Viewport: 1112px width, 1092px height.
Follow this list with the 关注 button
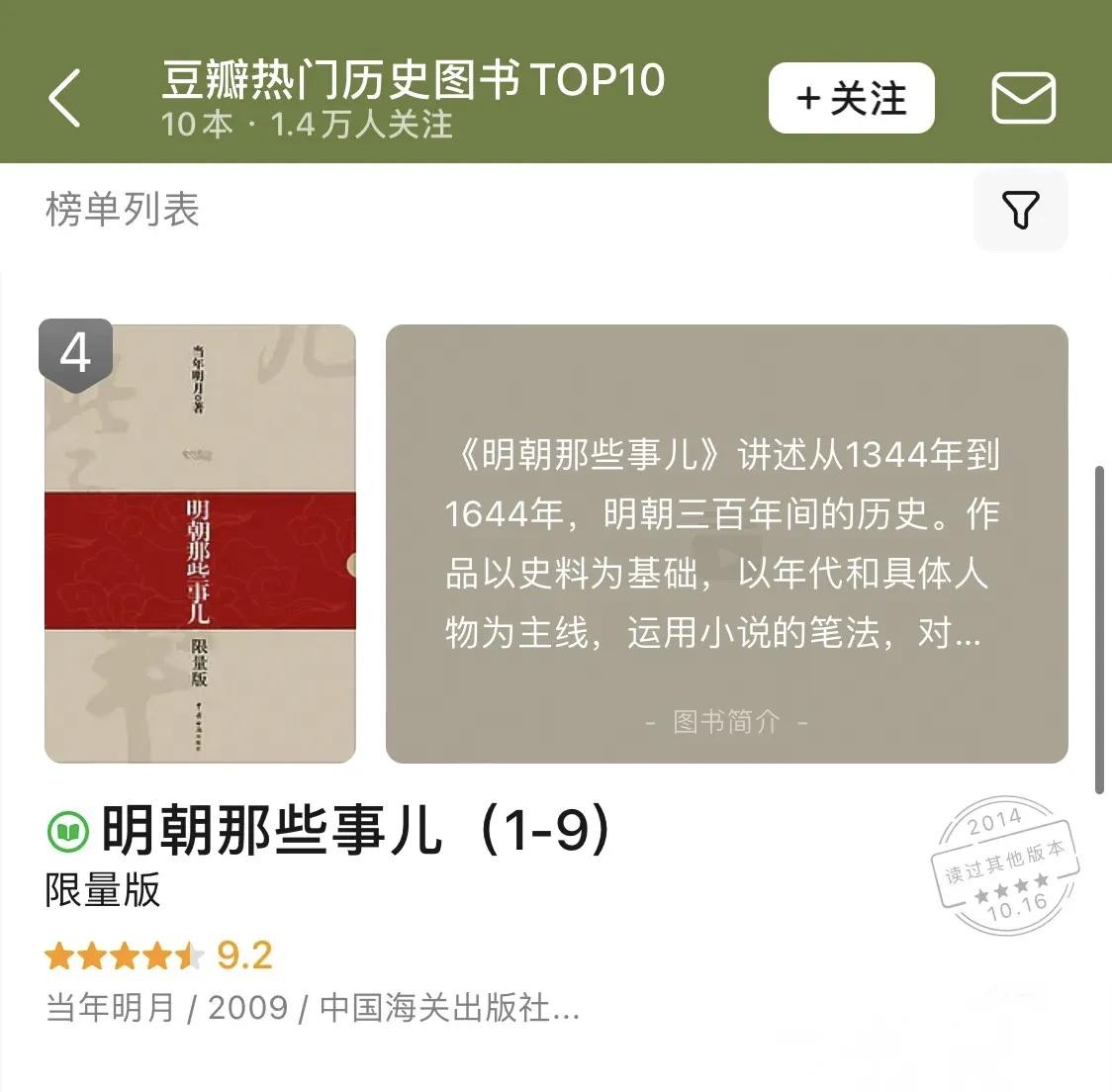point(851,98)
